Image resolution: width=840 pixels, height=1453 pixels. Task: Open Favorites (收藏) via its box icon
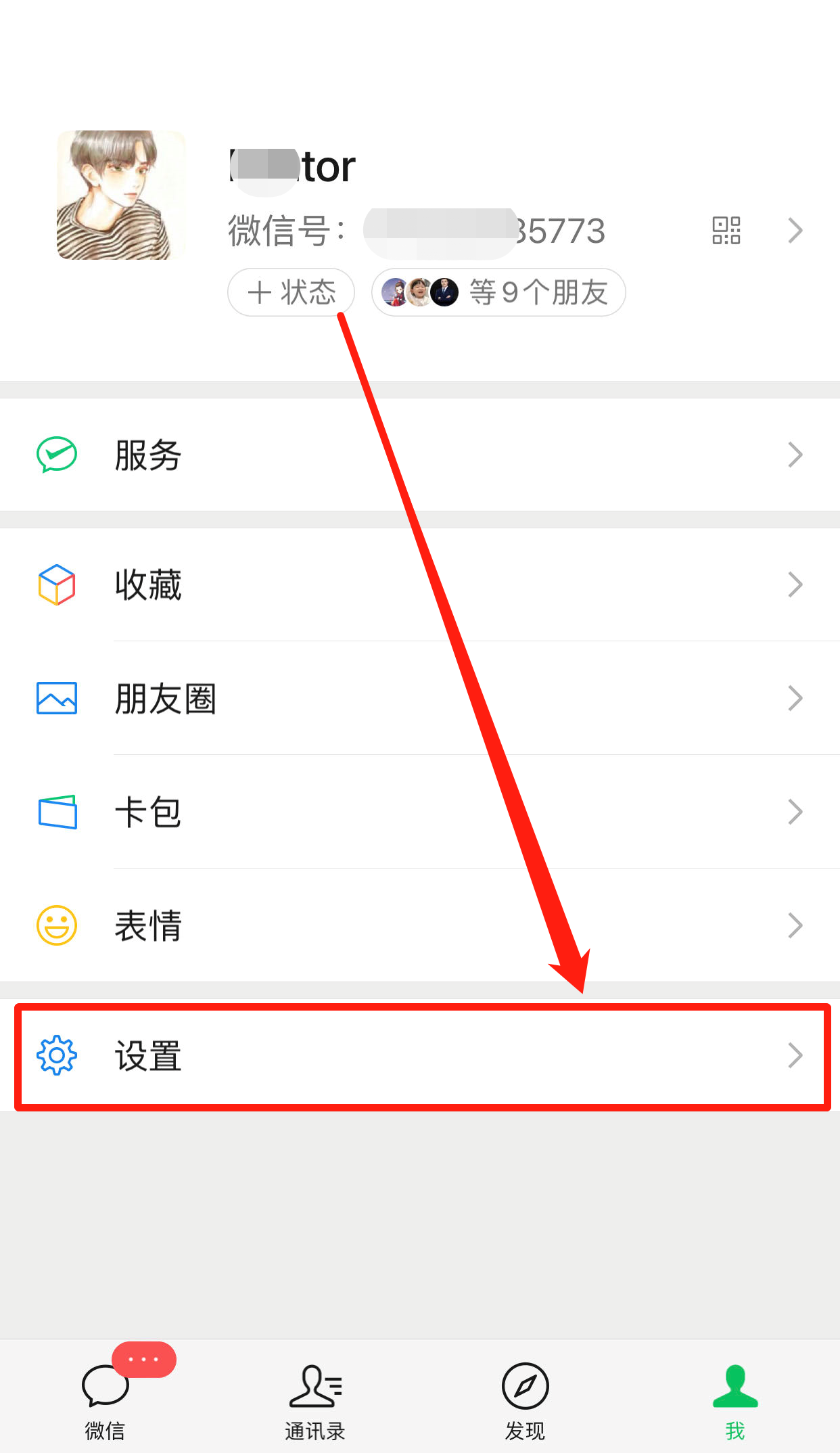click(57, 584)
